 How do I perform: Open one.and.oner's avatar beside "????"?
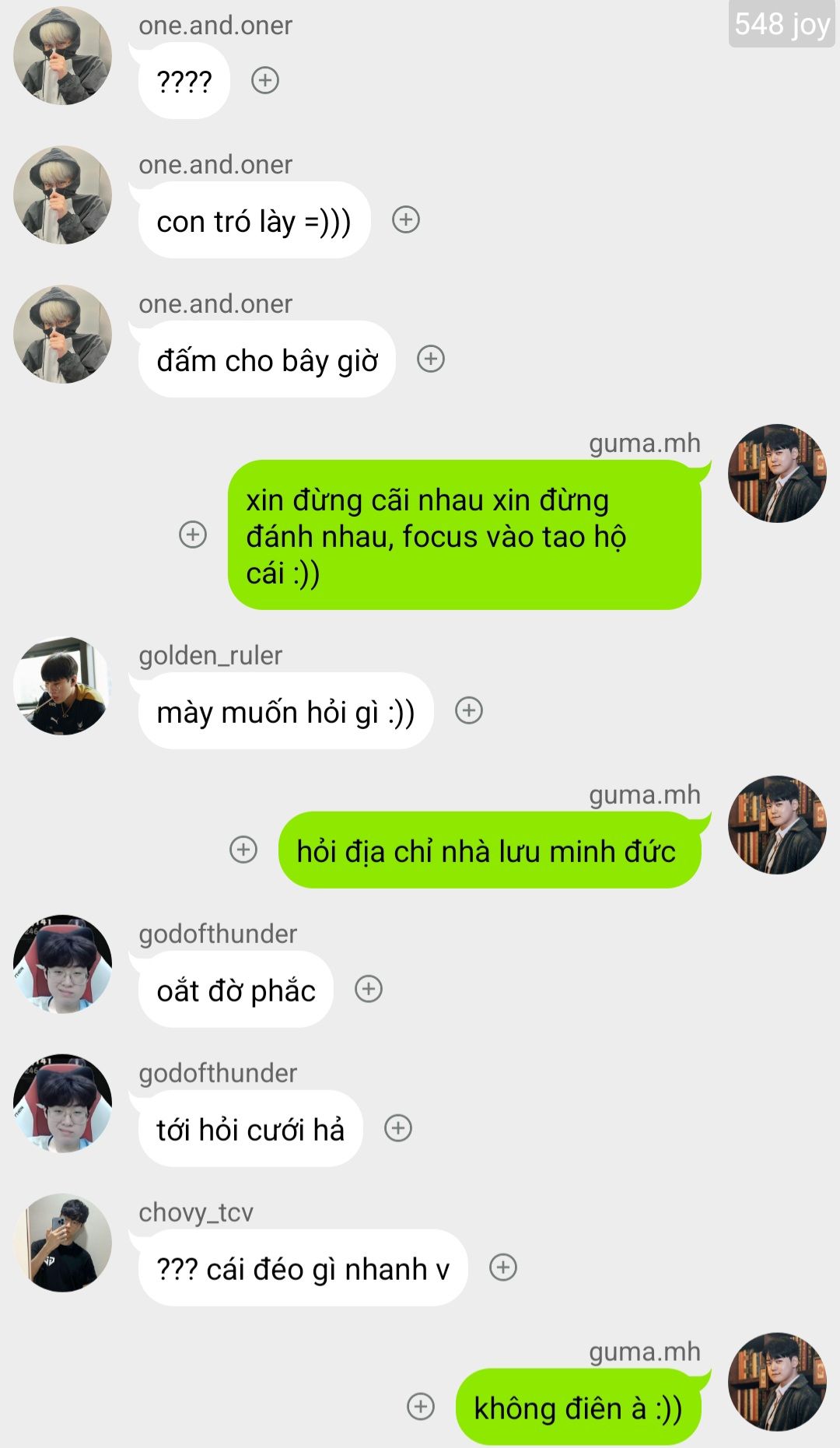(62, 56)
